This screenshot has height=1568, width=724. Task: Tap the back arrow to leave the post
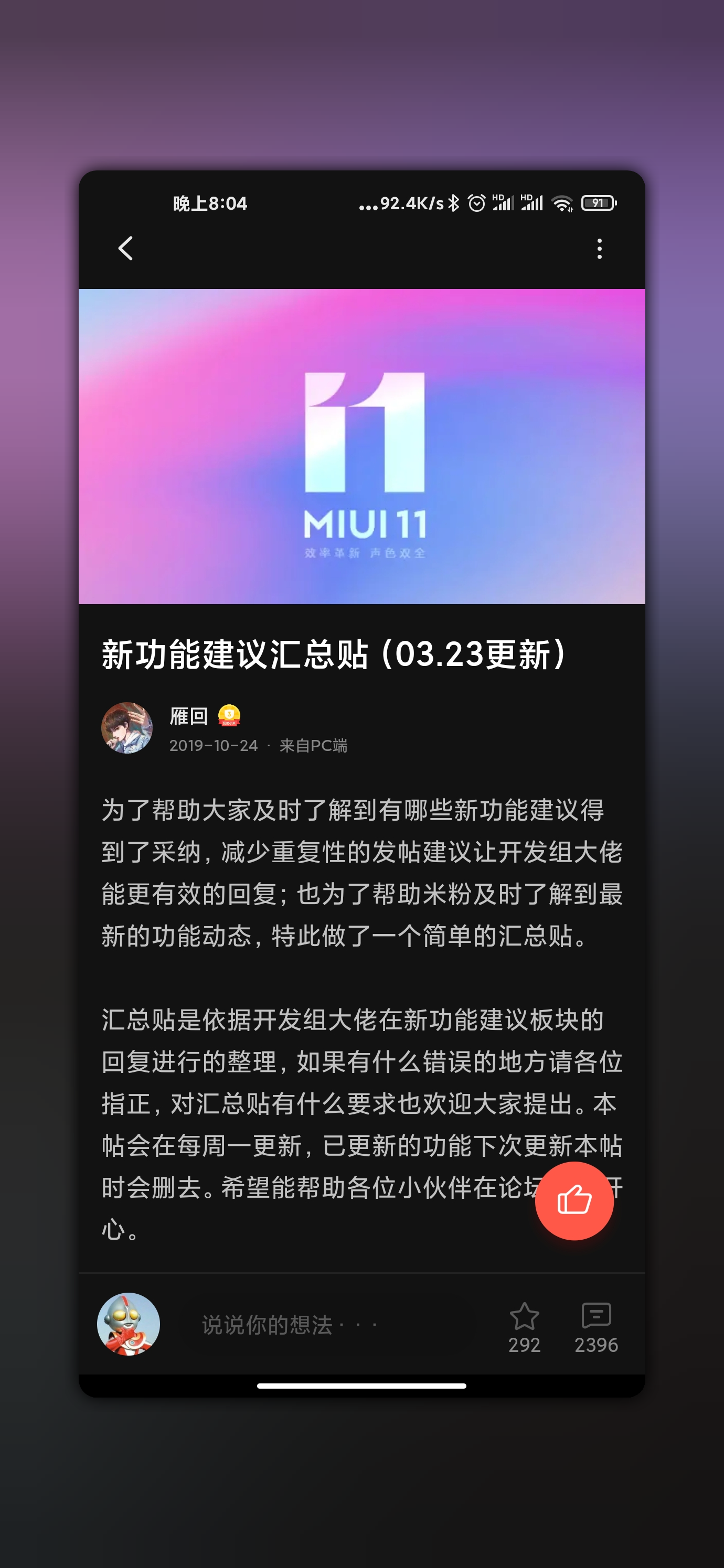pyautogui.click(x=126, y=250)
